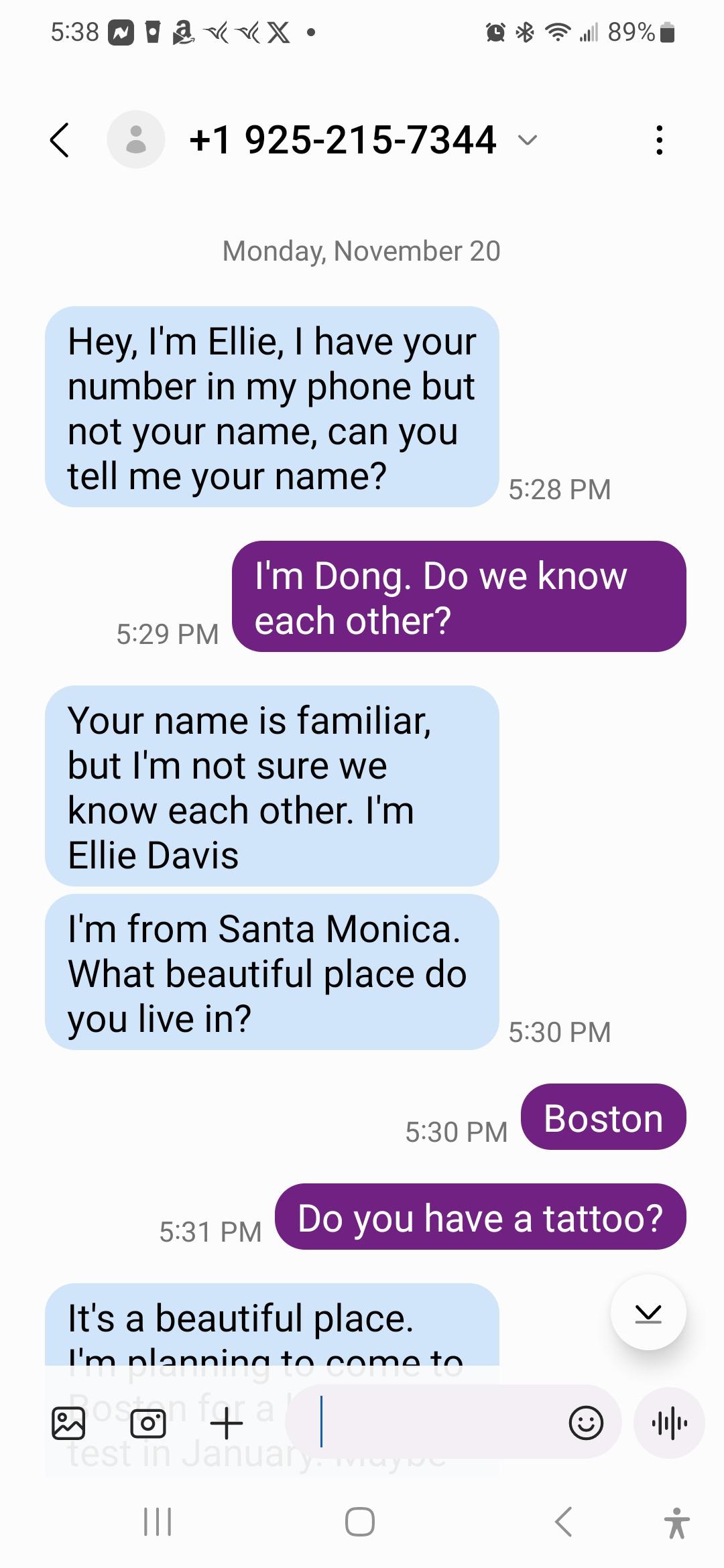Tap the contact avatar in the header
This screenshot has height=1568, width=724.
coord(136,139)
